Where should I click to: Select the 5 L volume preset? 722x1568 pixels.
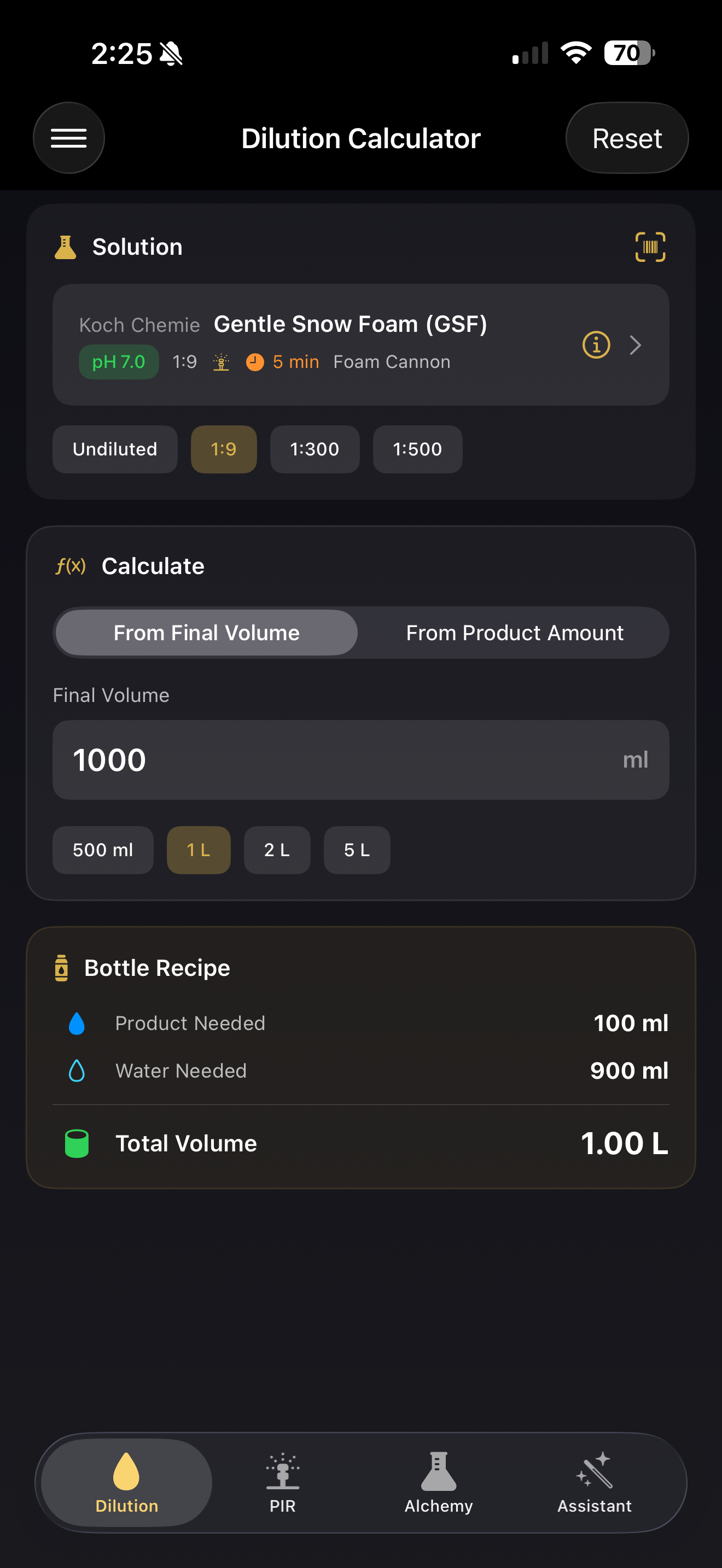click(356, 850)
